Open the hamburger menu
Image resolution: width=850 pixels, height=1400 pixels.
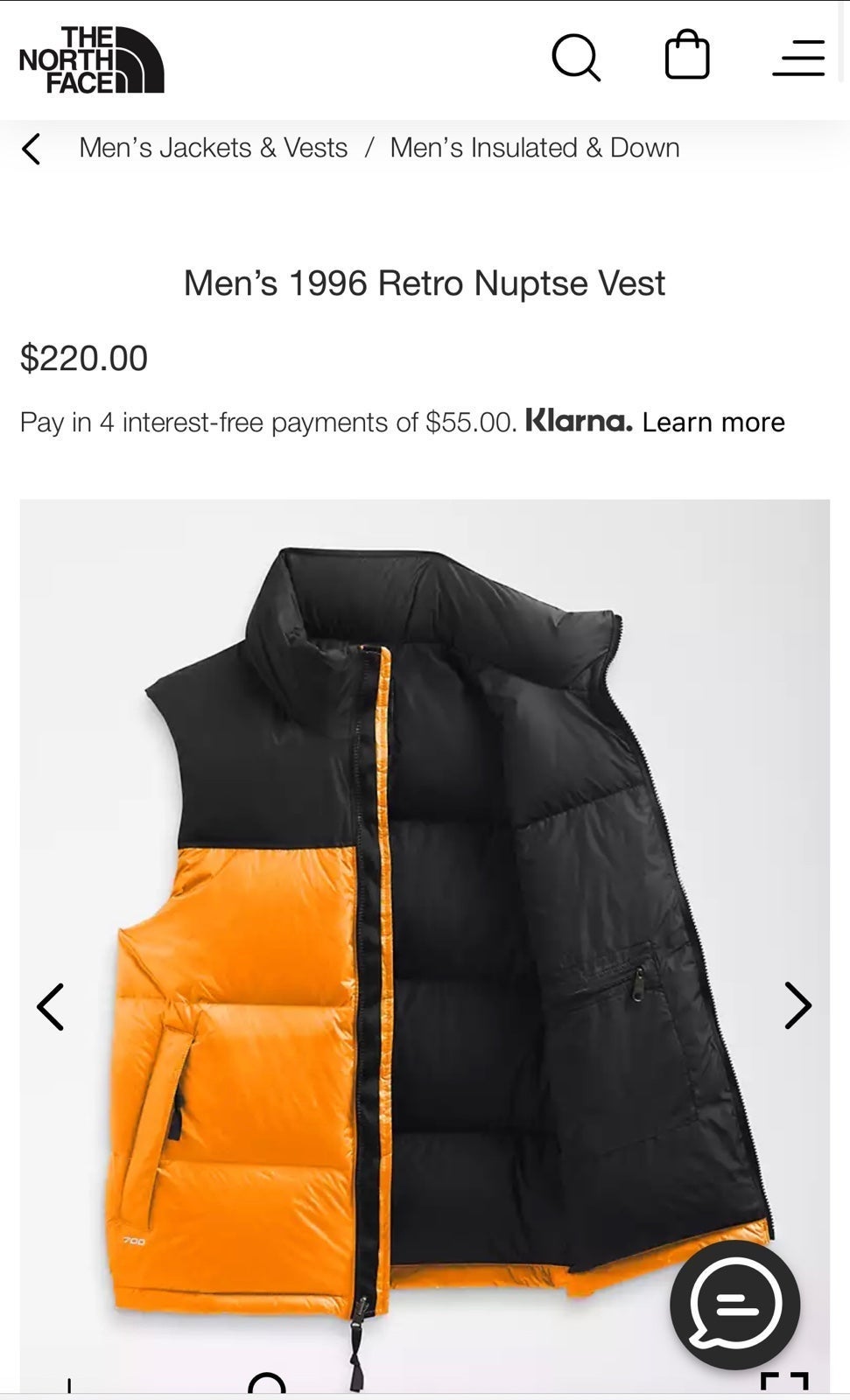(x=798, y=58)
